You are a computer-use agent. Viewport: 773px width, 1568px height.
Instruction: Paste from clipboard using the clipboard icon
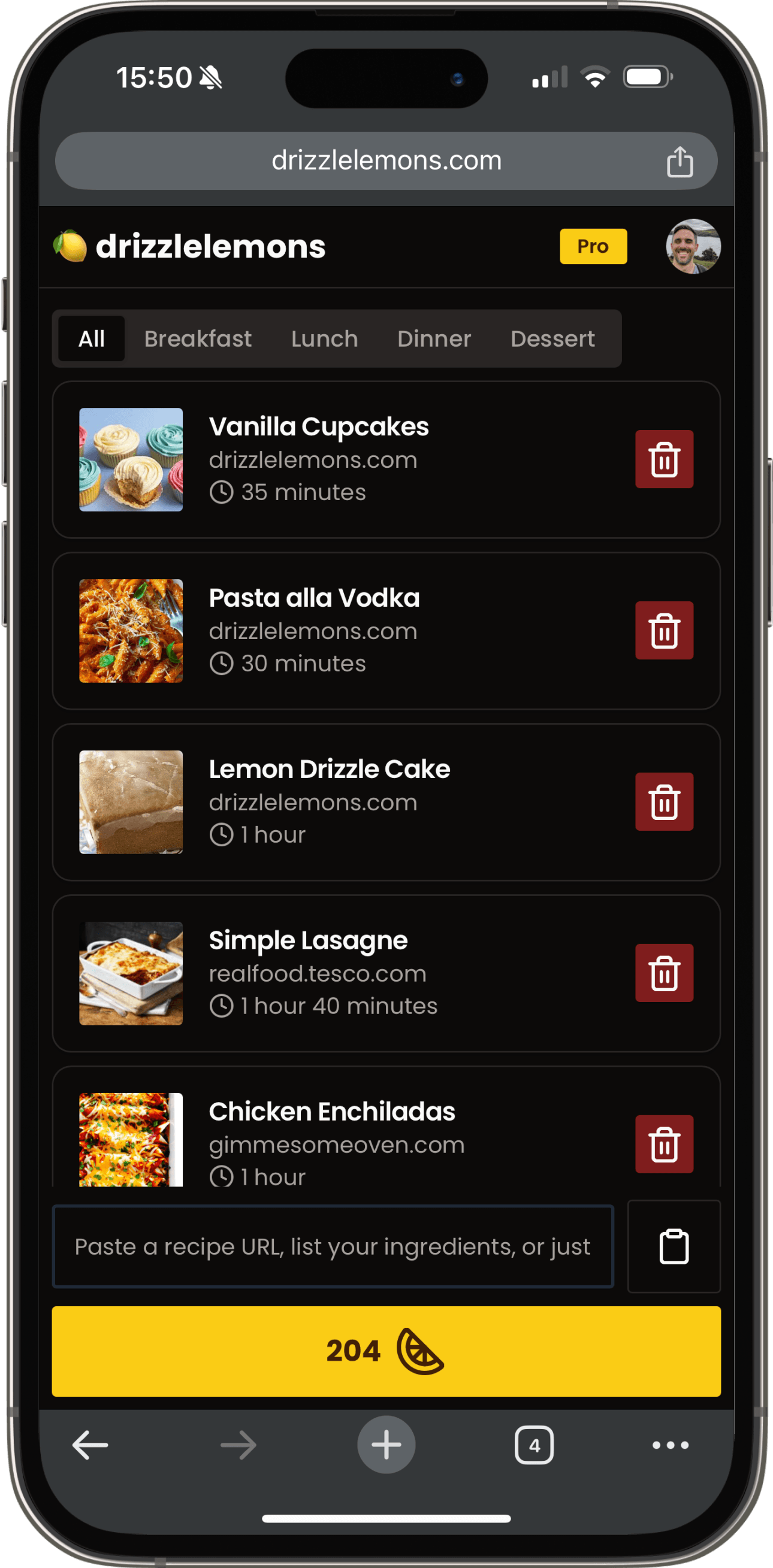click(x=674, y=1246)
